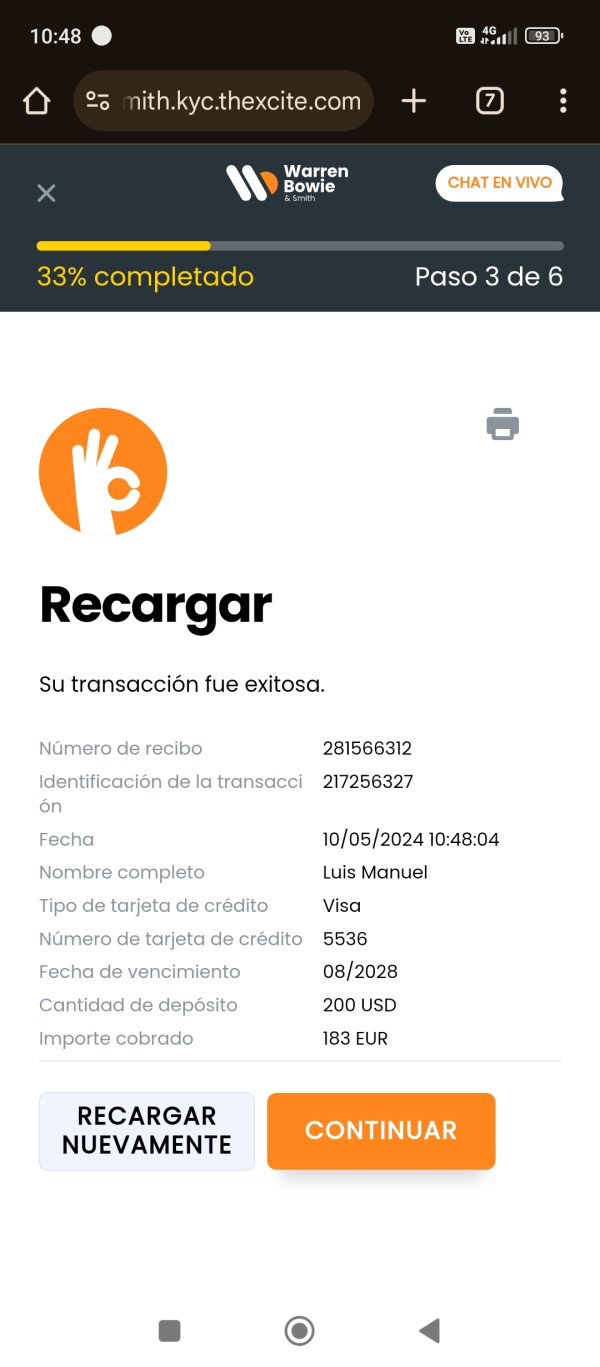Open recent apps from the navigation bar
600x1367 pixels.
pyautogui.click(x=170, y=1330)
